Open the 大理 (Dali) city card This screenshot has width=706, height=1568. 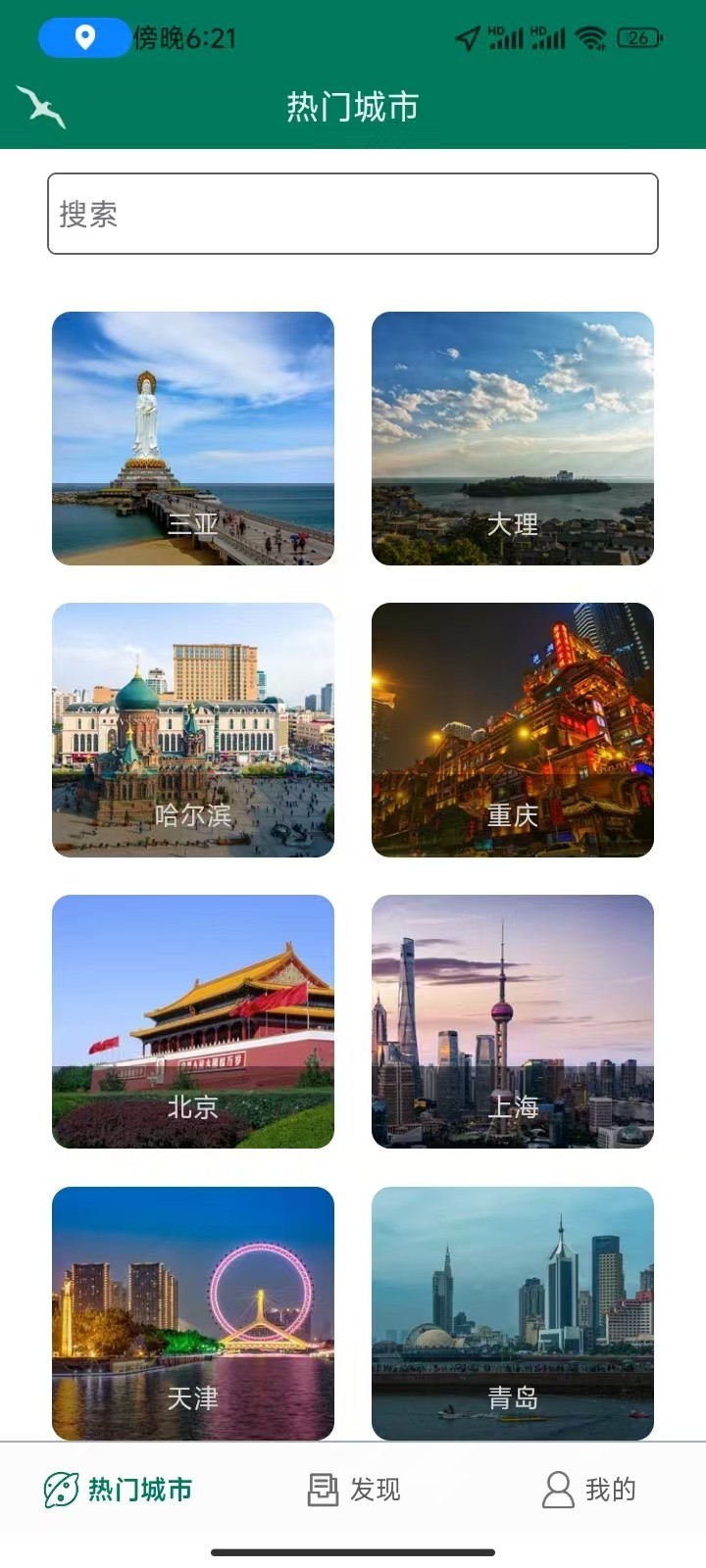514,438
